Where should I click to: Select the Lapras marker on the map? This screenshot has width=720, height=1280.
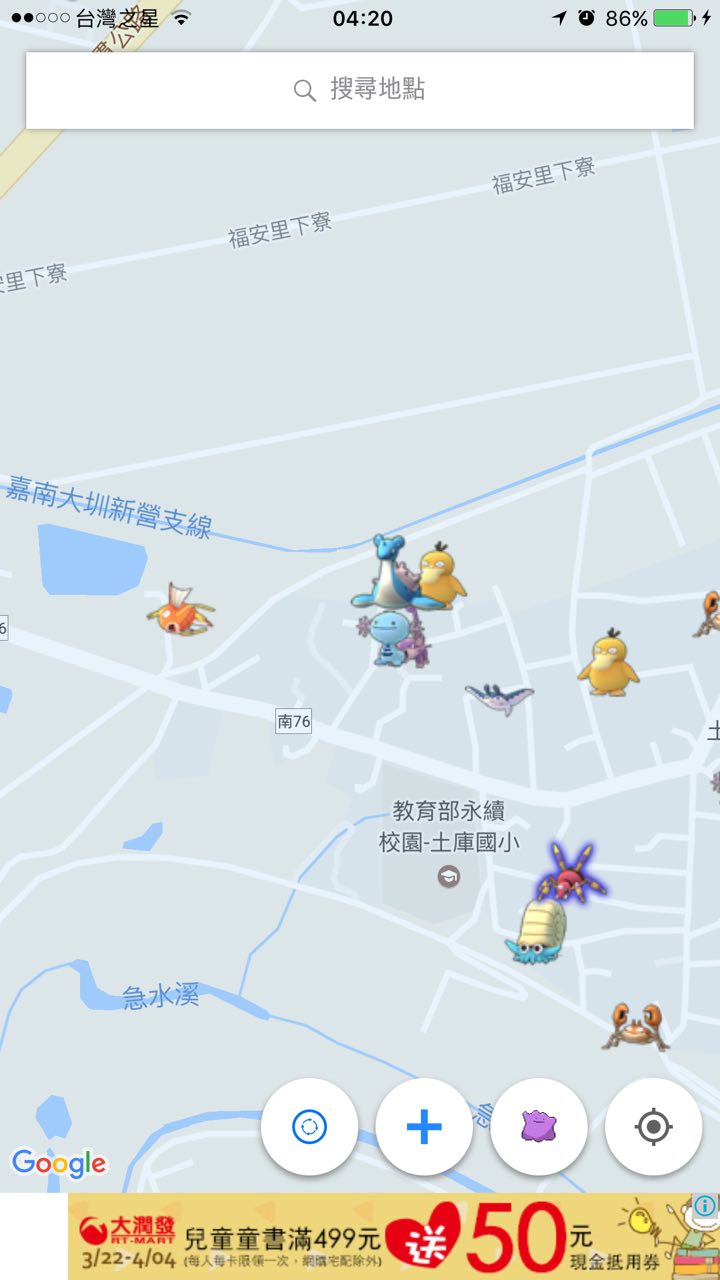pyautogui.click(x=380, y=575)
